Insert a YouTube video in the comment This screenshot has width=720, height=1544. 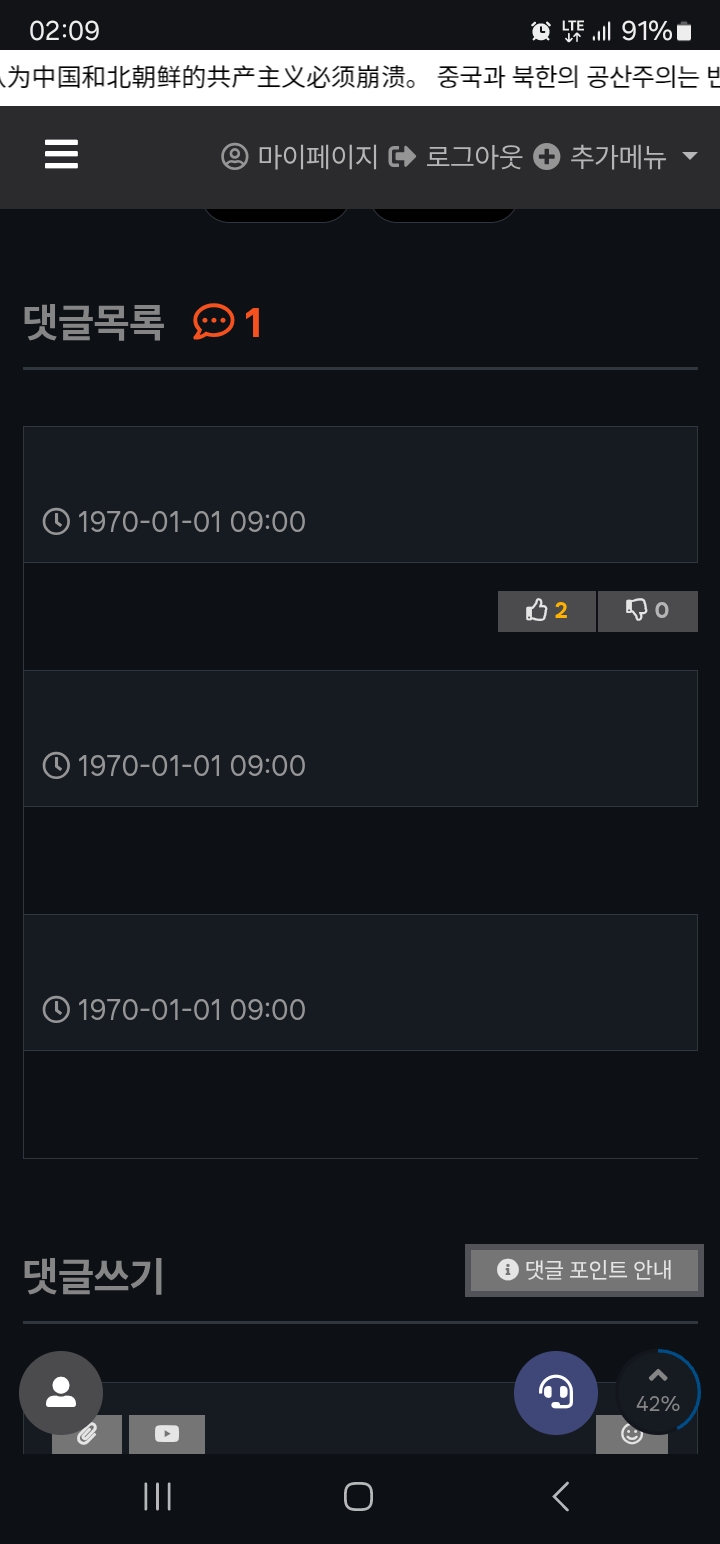pos(167,1434)
